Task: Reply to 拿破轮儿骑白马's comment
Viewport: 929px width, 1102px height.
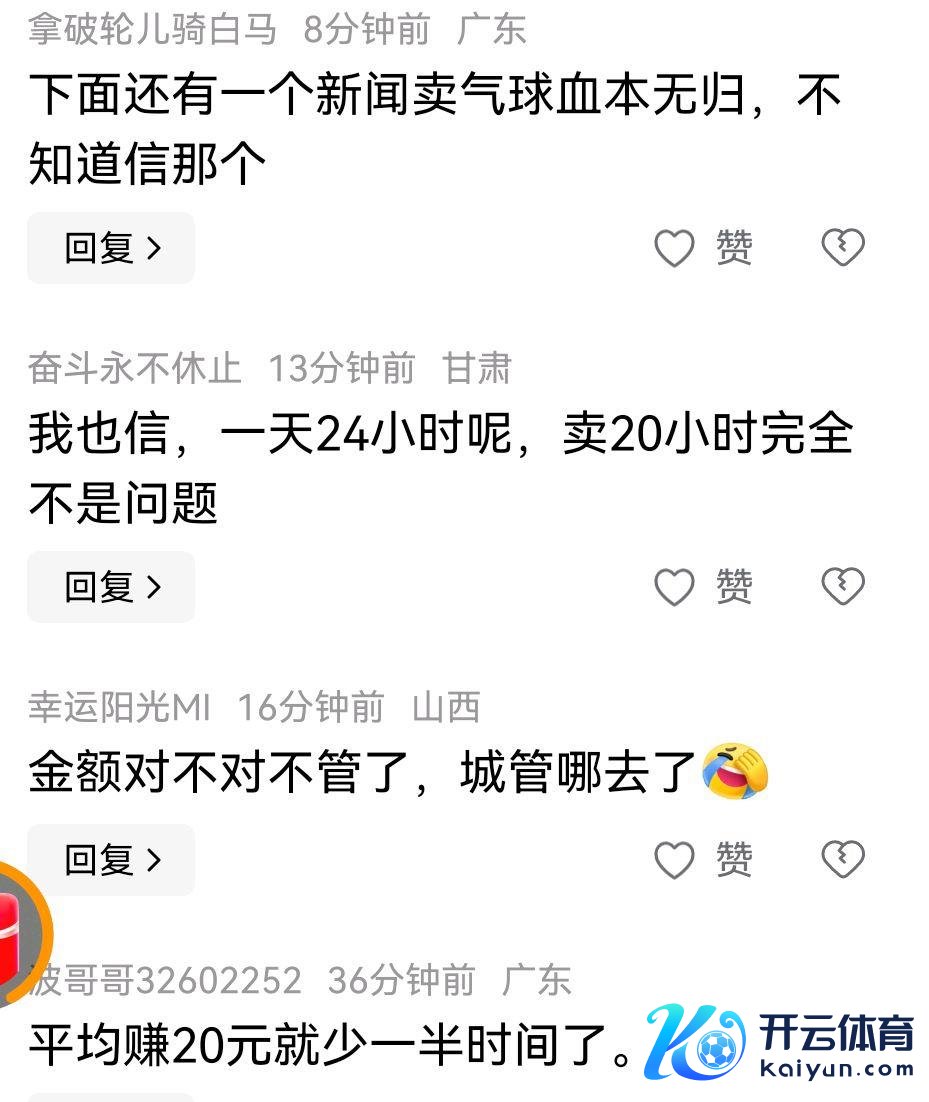Action: click(x=111, y=248)
